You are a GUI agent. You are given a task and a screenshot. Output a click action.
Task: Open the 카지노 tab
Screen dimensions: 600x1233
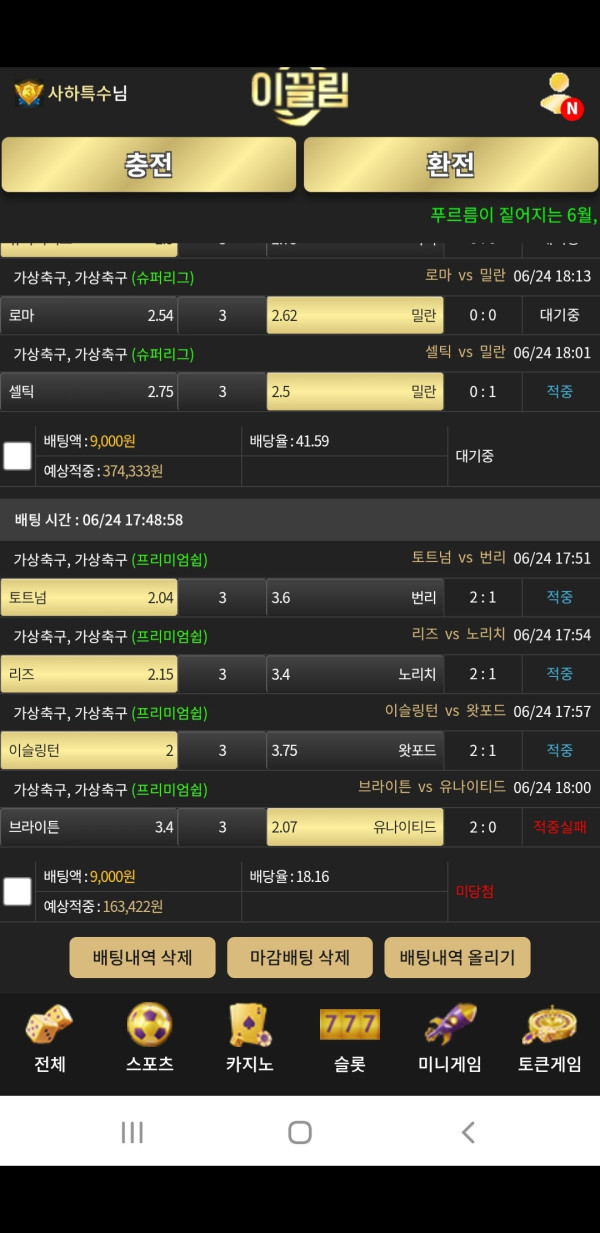click(249, 1040)
